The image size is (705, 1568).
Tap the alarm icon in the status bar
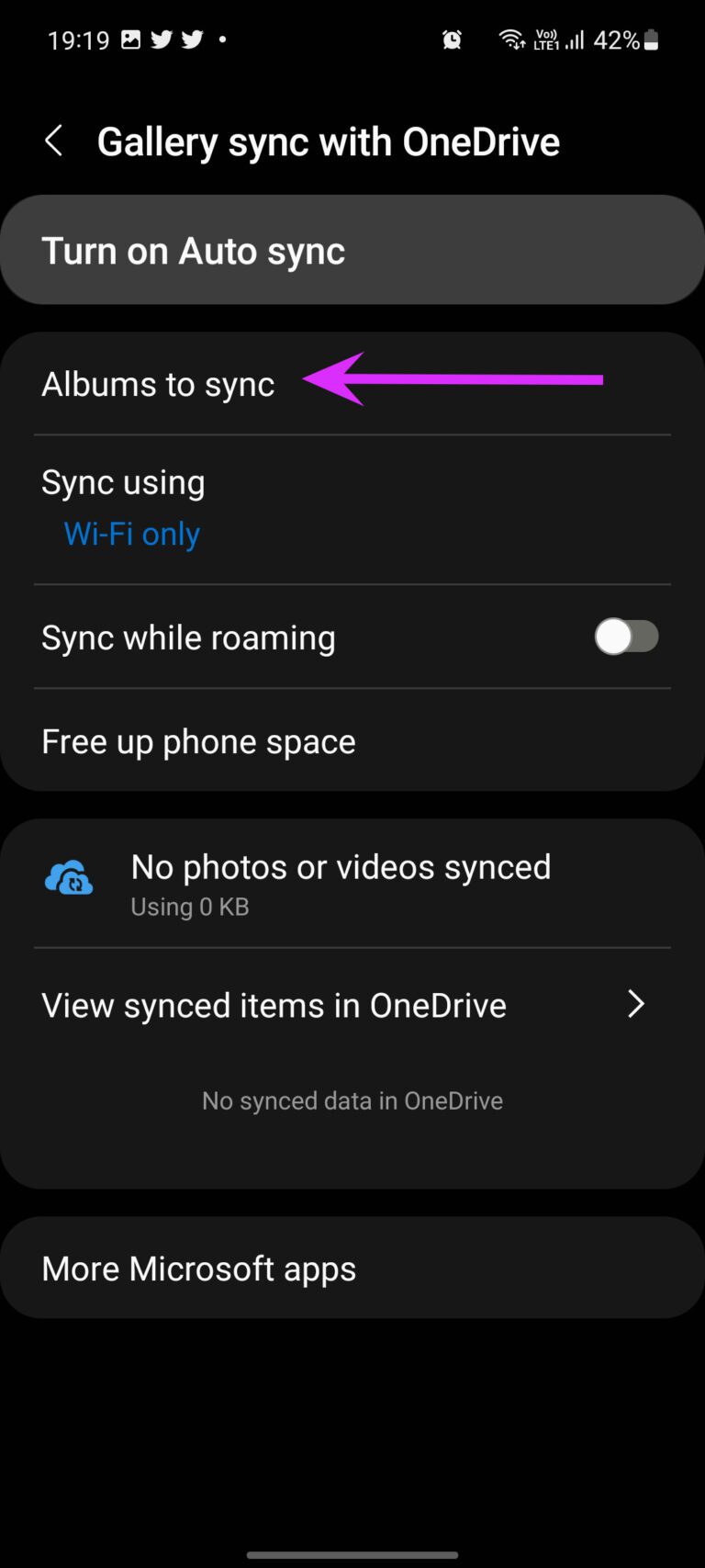pyautogui.click(x=451, y=39)
